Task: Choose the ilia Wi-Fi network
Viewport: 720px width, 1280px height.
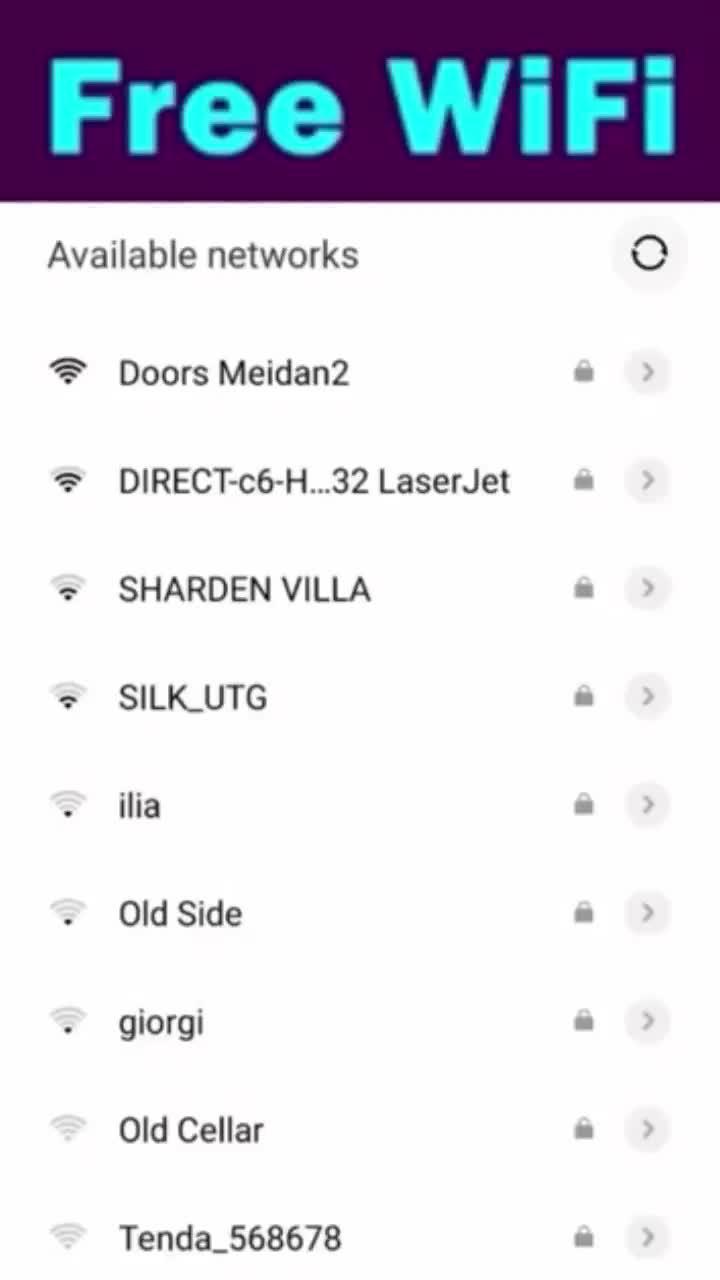Action: pyautogui.click(x=139, y=805)
